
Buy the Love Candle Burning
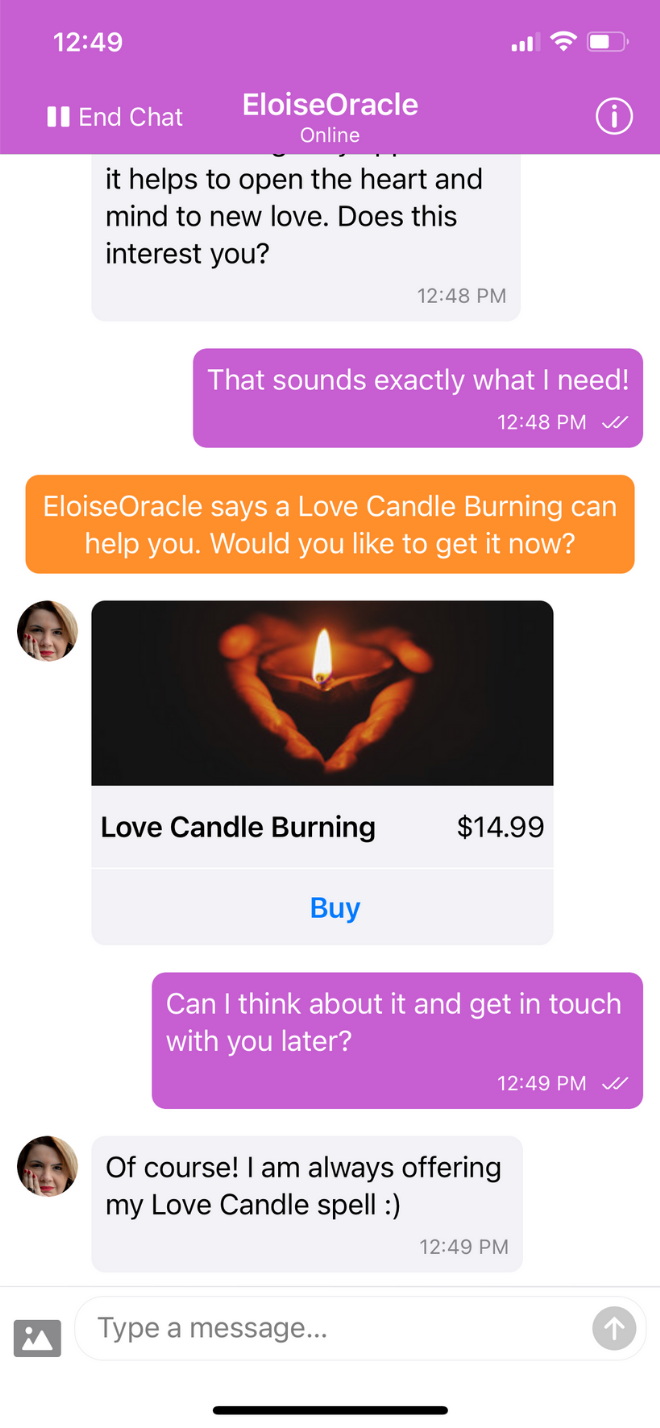click(x=334, y=907)
